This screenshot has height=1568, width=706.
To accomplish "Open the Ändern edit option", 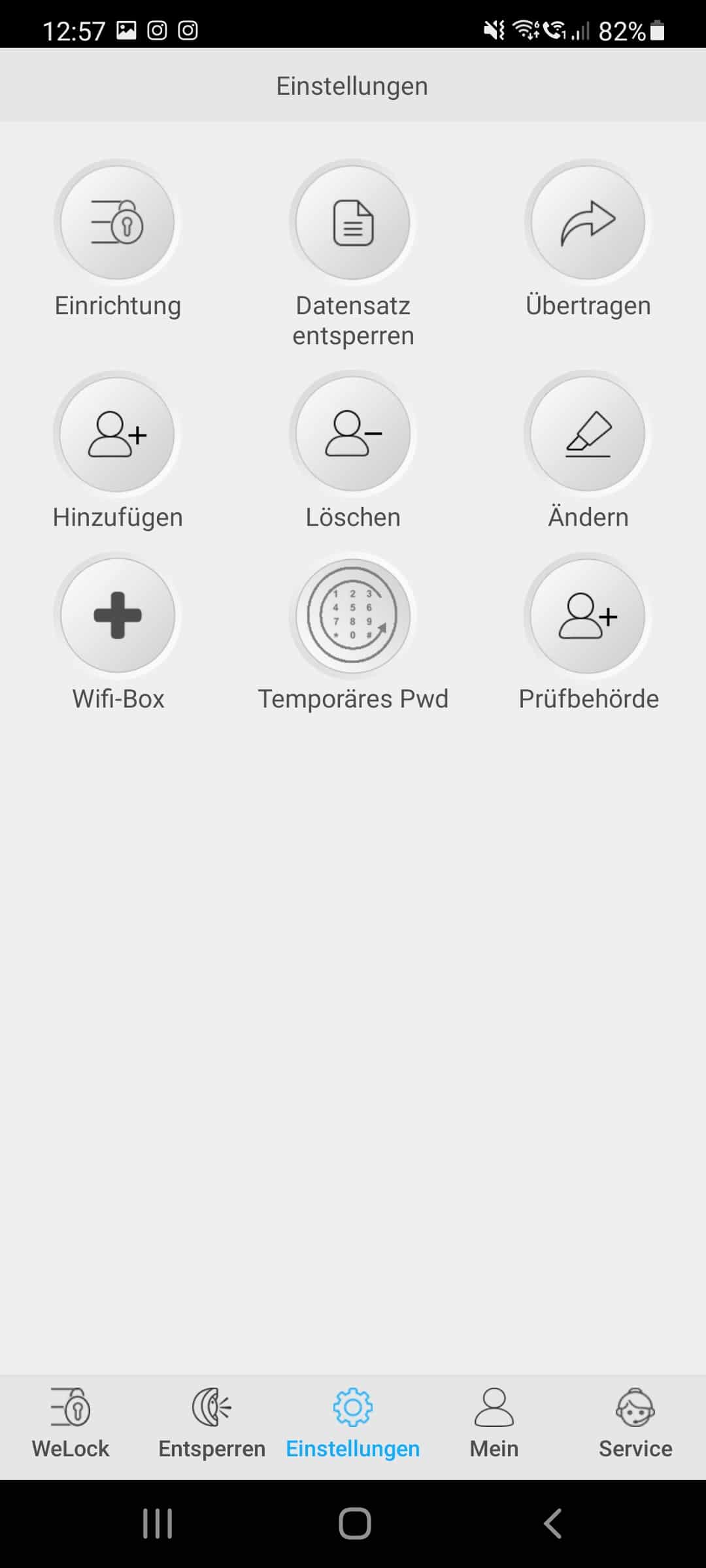I will click(588, 434).
